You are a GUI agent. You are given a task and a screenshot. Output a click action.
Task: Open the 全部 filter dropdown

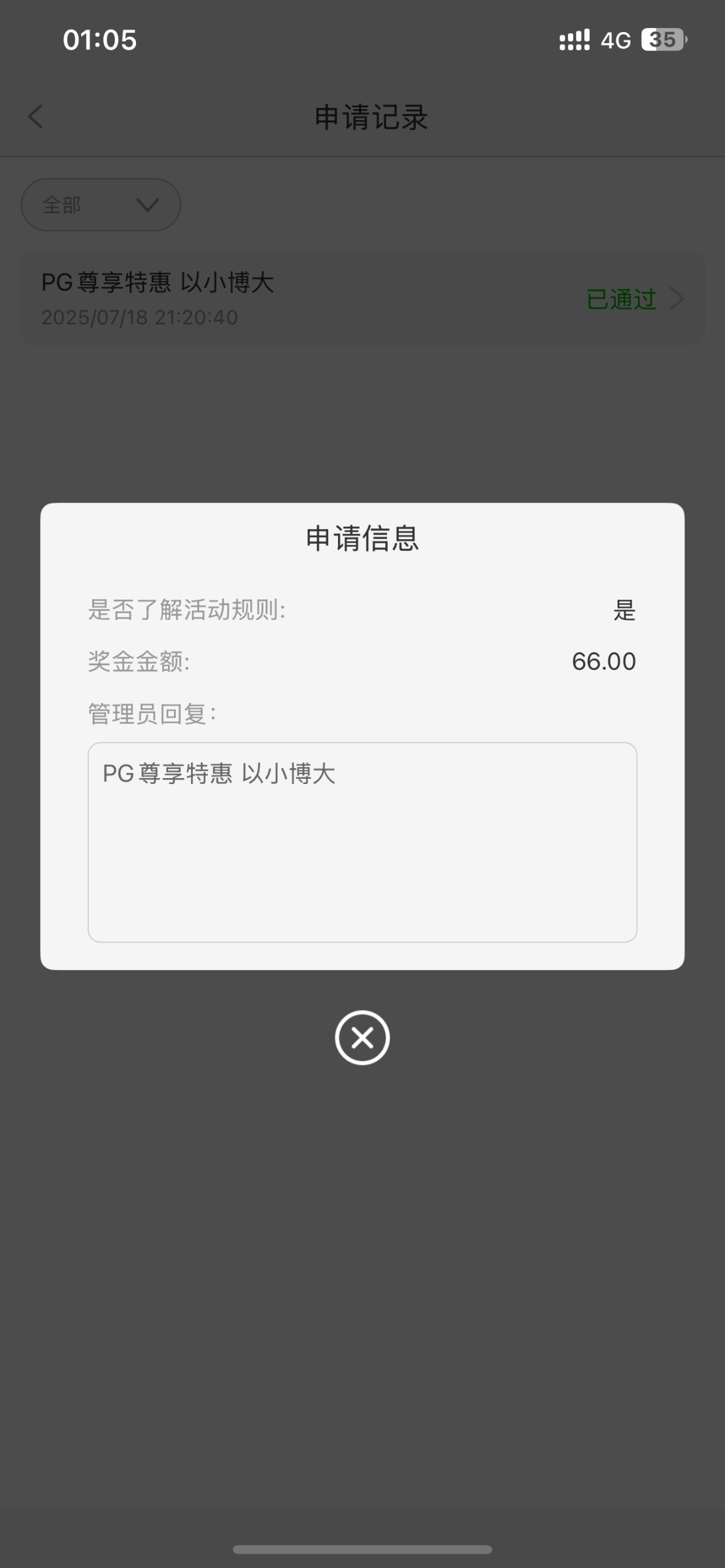[x=101, y=205]
